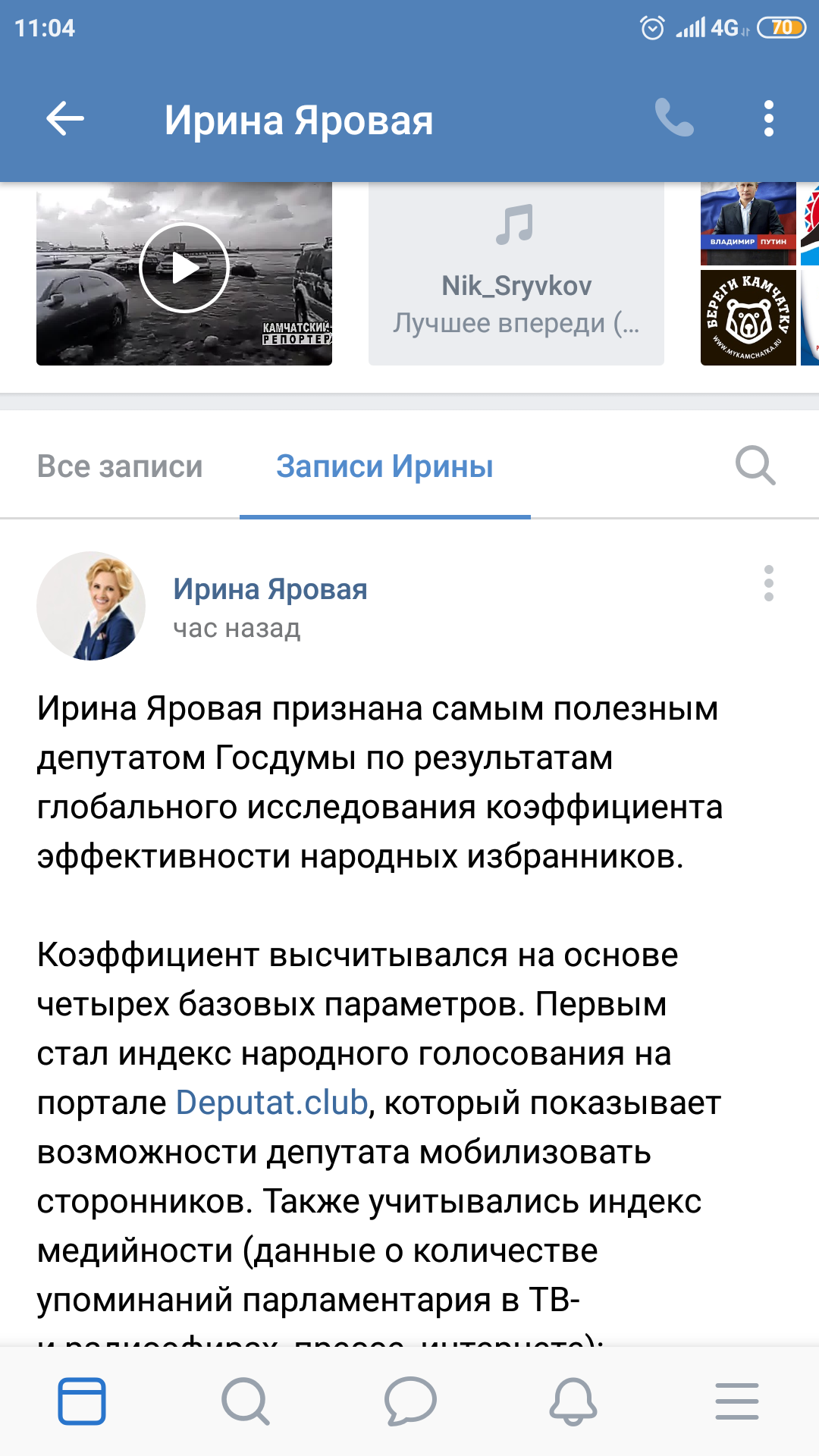
Task: Open the news feed tab
Action: click(82, 1401)
